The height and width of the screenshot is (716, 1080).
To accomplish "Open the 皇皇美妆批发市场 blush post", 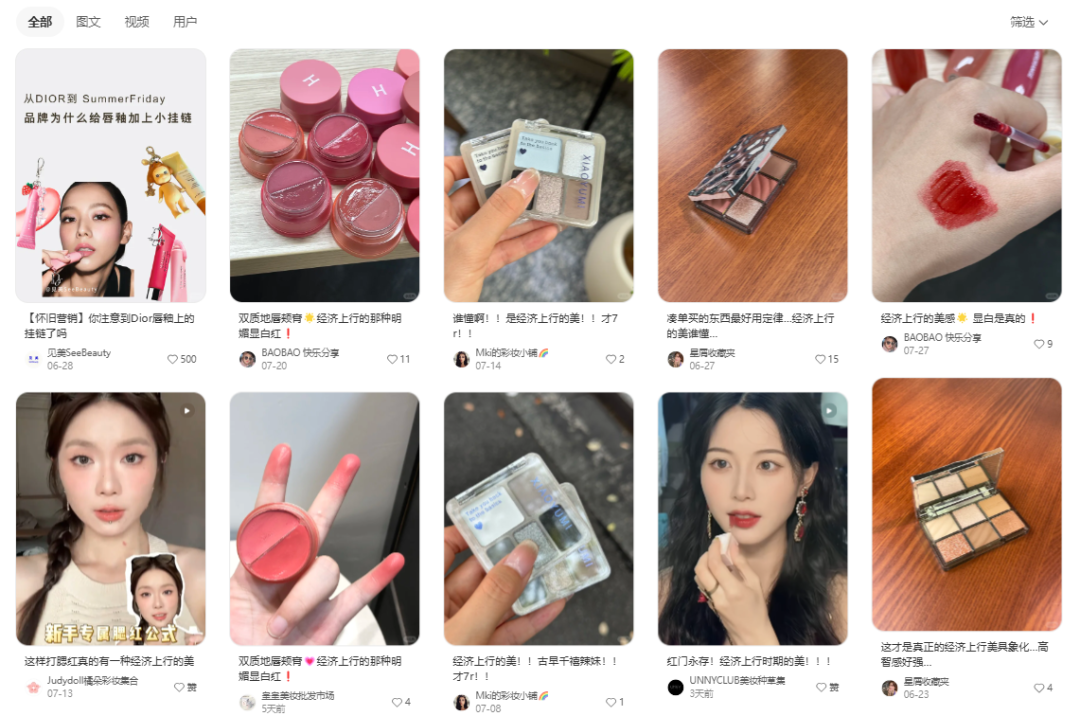I will tap(324, 518).
